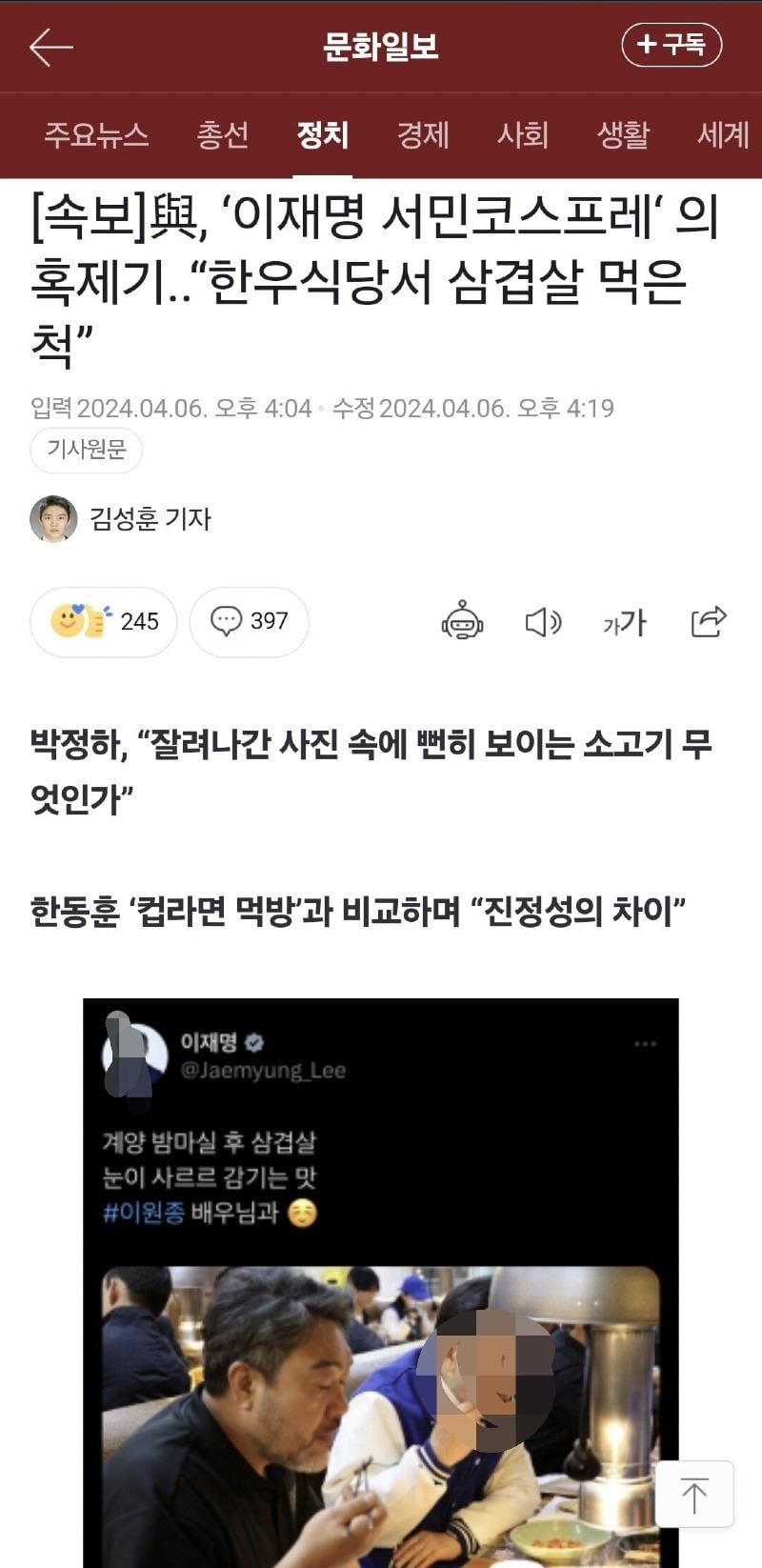Switch to the 세계 tab
The width and height of the screenshot is (762, 1568).
click(x=724, y=134)
